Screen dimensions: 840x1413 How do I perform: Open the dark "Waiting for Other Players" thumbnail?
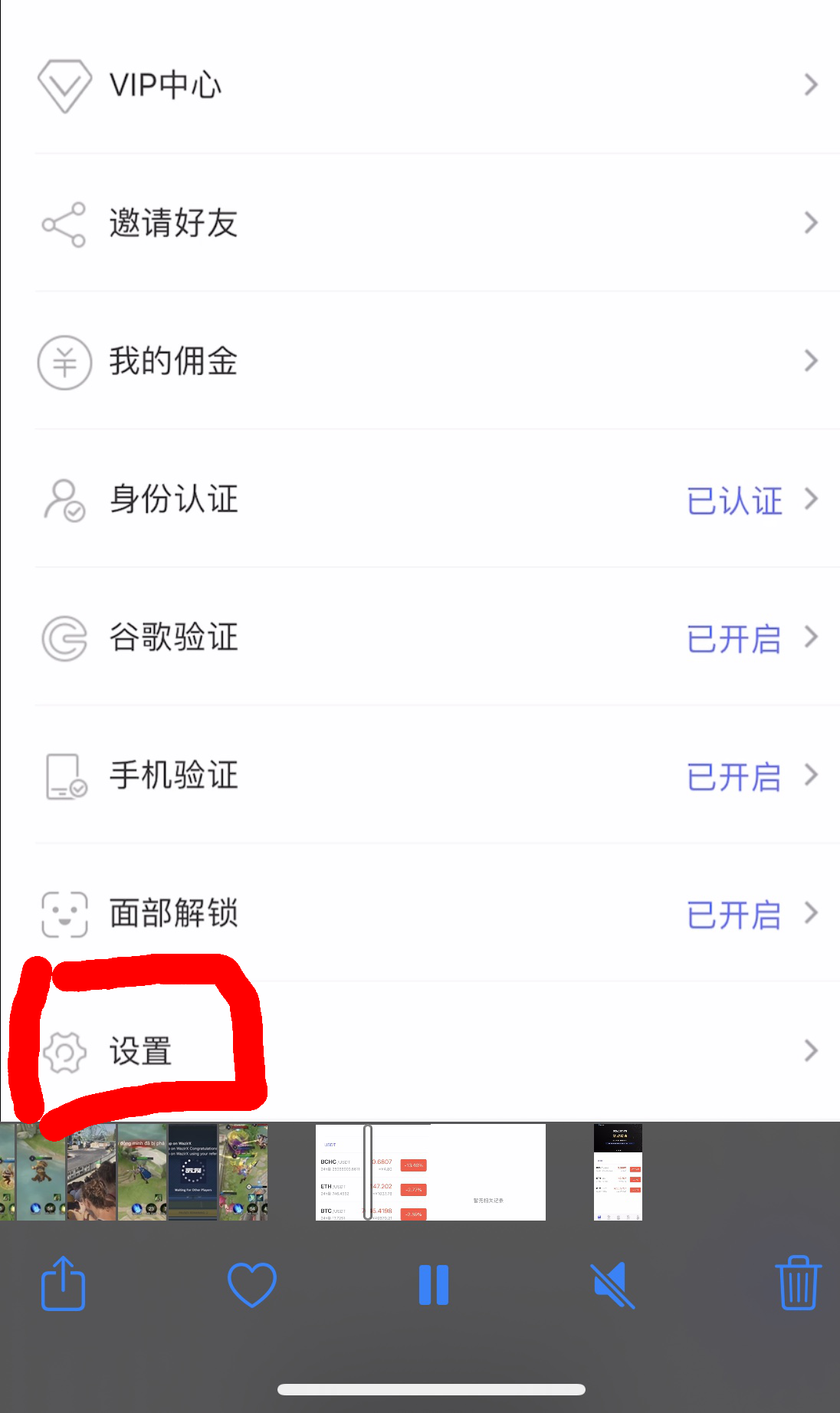[192, 1171]
